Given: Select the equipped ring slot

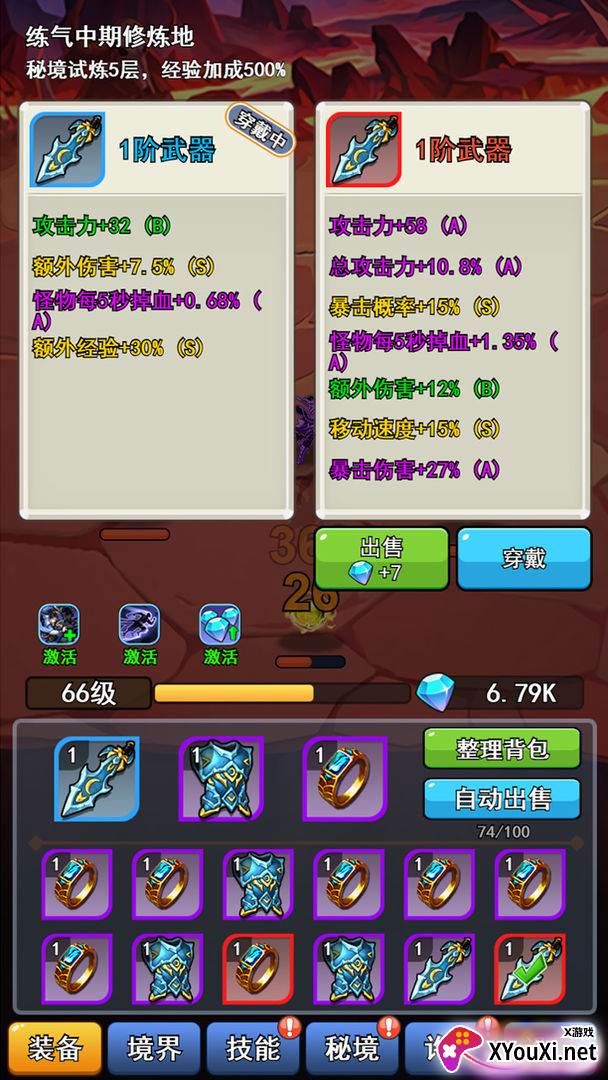Looking at the screenshot, I should pyautogui.click(x=344, y=779).
